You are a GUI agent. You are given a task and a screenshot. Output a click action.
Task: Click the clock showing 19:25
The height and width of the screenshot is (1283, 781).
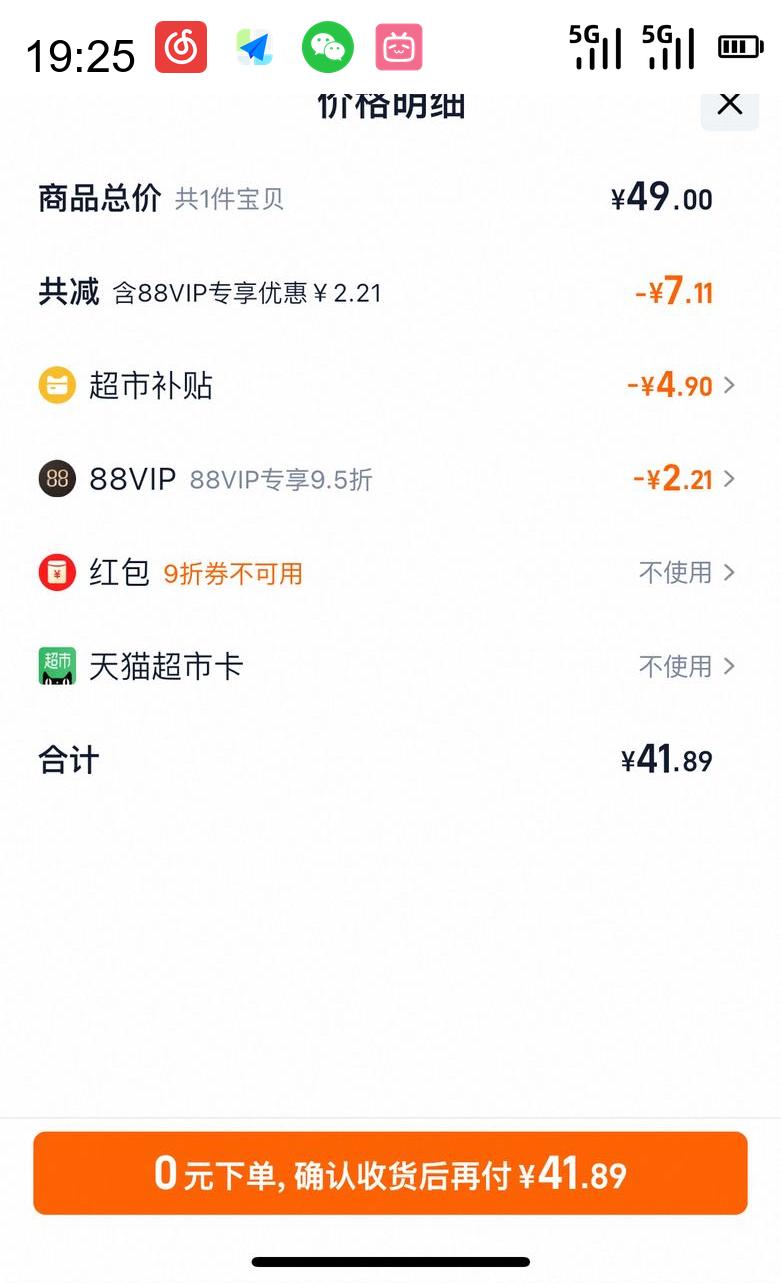82,57
